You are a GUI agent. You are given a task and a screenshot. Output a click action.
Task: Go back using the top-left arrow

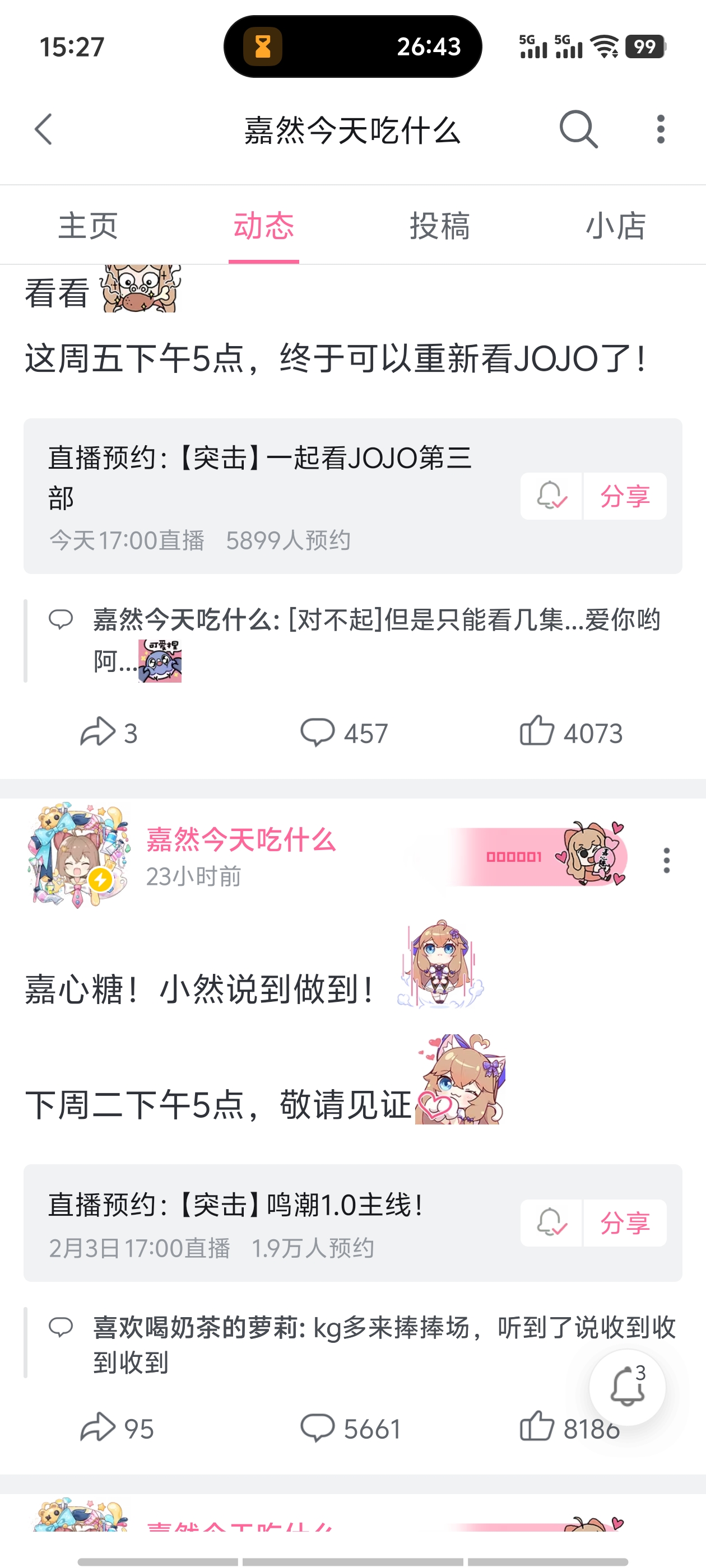43,130
